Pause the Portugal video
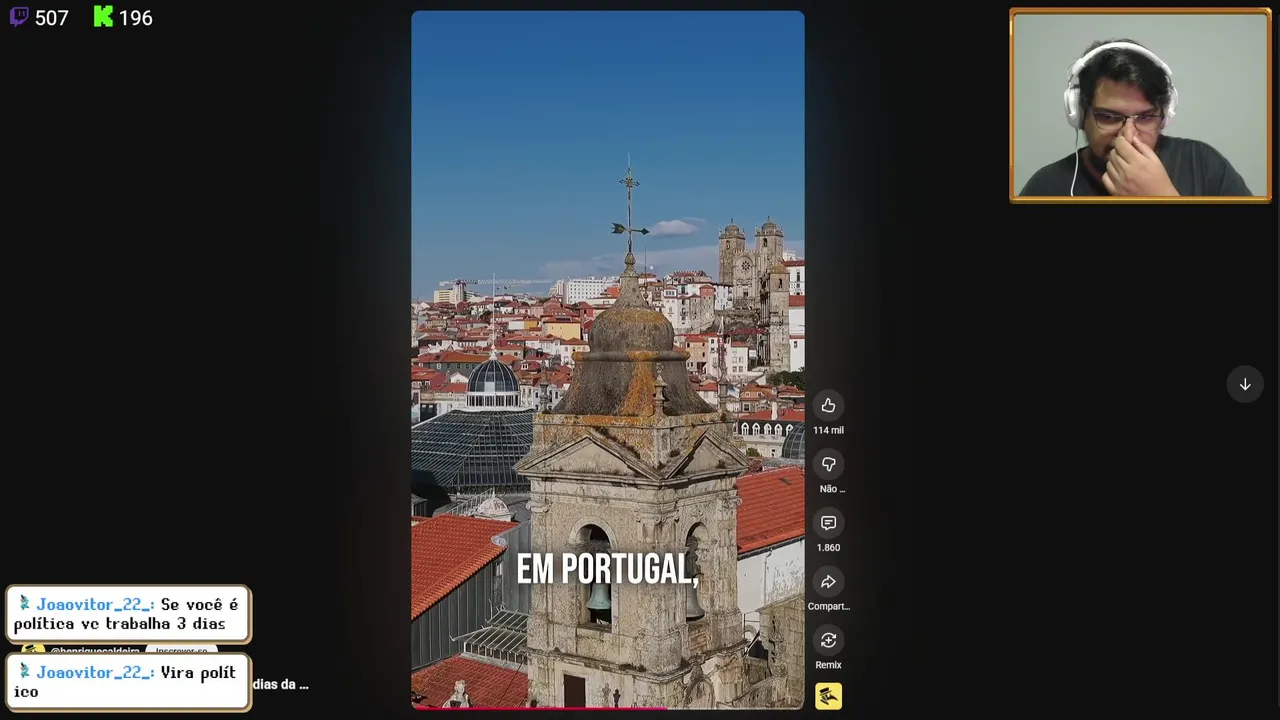Image resolution: width=1280 pixels, height=720 pixels. tap(607, 360)
